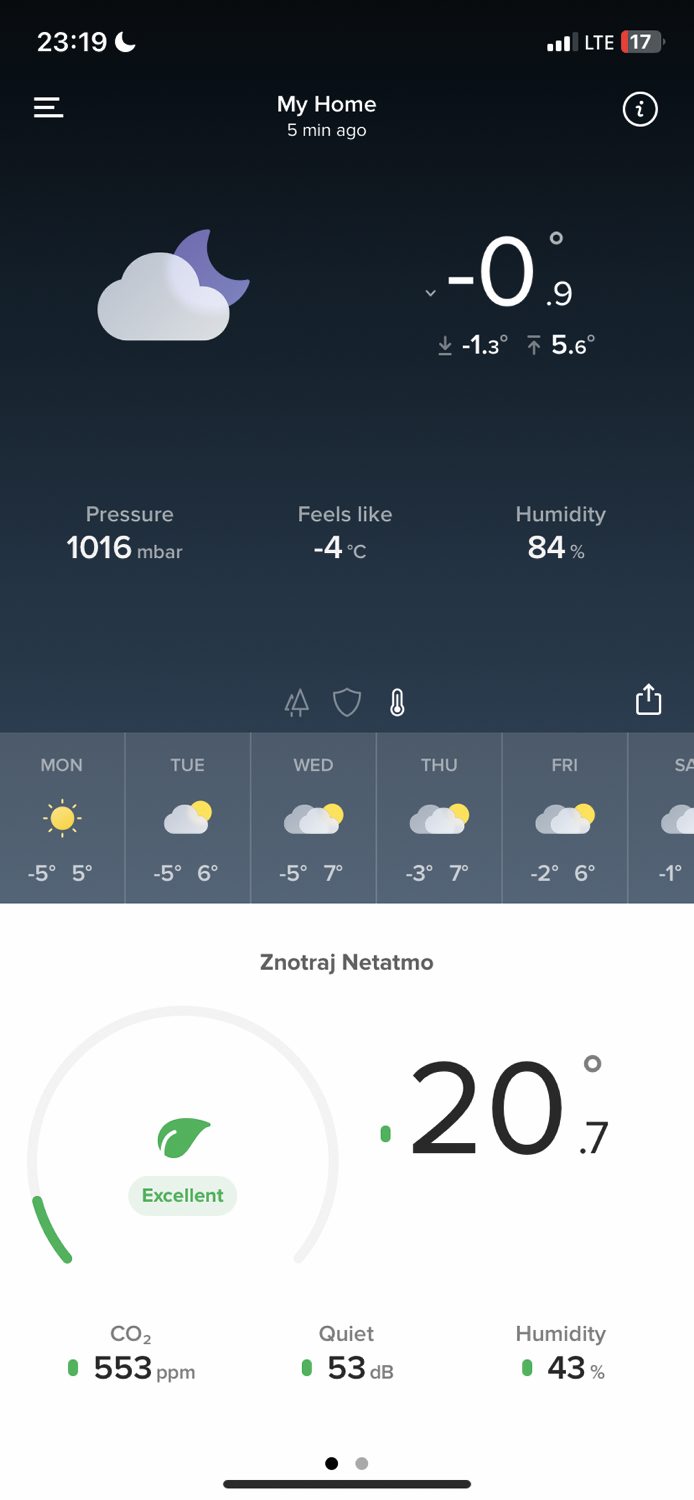Go to the second page indicator dot
This screenshot has width=694, height=1500.
coord(362,1463)
